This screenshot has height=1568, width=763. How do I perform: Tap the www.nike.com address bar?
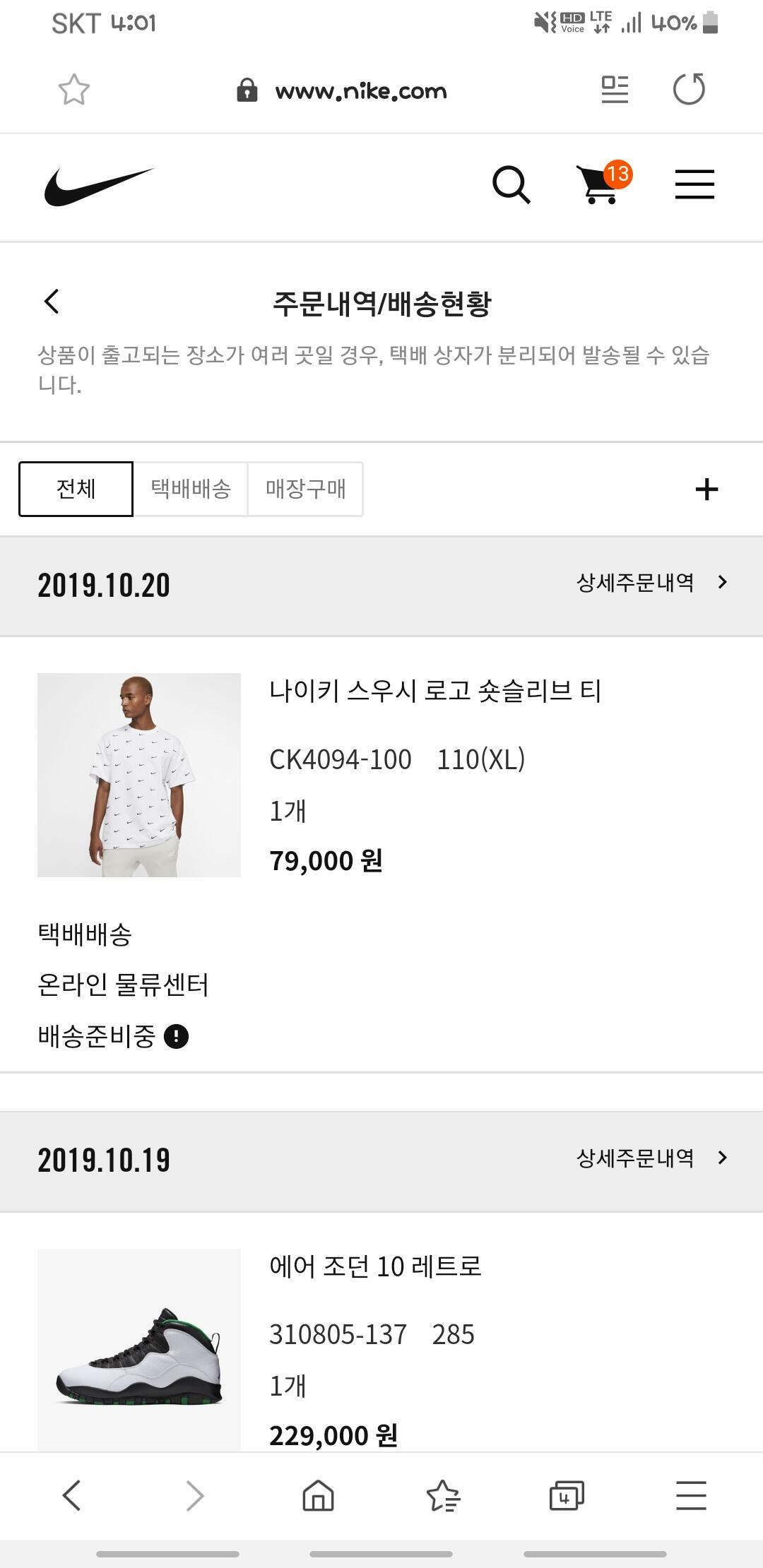(x=360, y=91)
